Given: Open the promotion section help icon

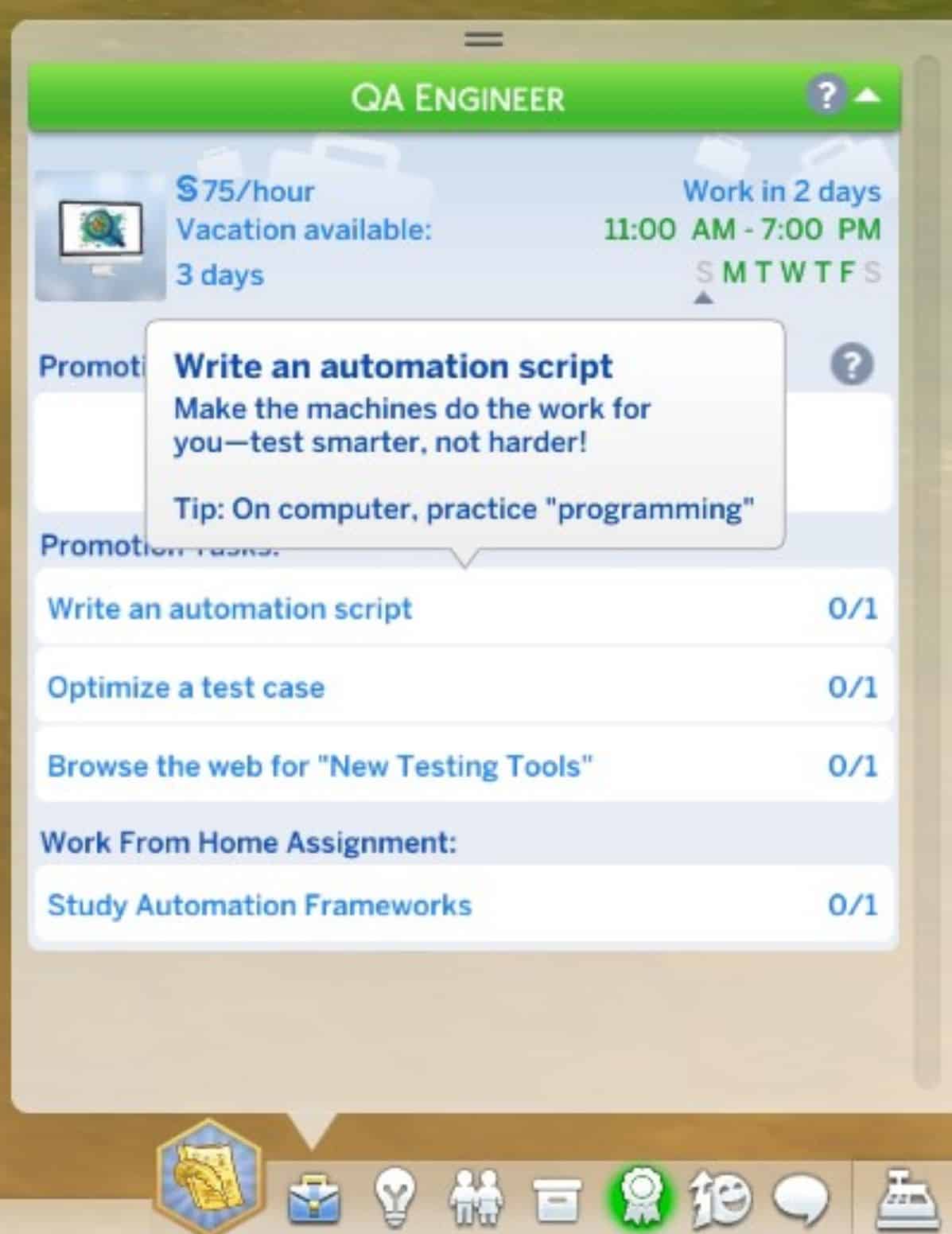Looking at the screenshot, I should [x=852, y=364].
